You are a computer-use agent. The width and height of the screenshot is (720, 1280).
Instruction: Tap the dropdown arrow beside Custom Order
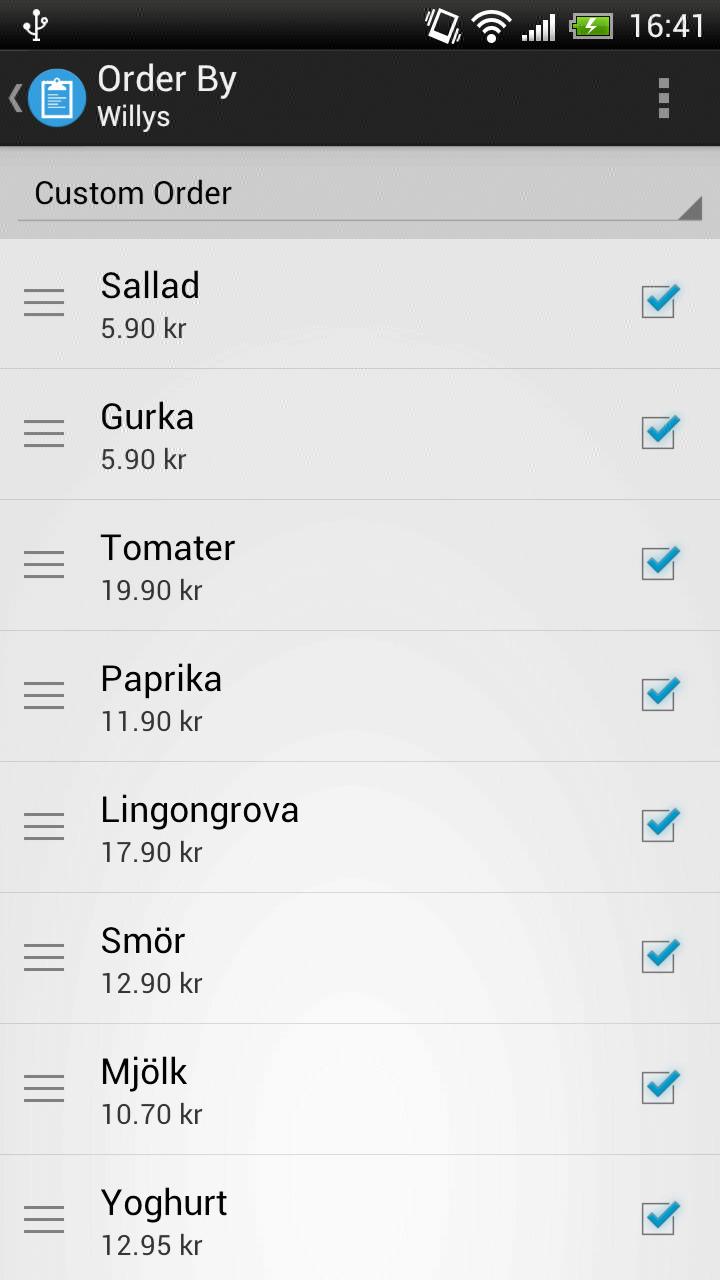click(689, 205)
